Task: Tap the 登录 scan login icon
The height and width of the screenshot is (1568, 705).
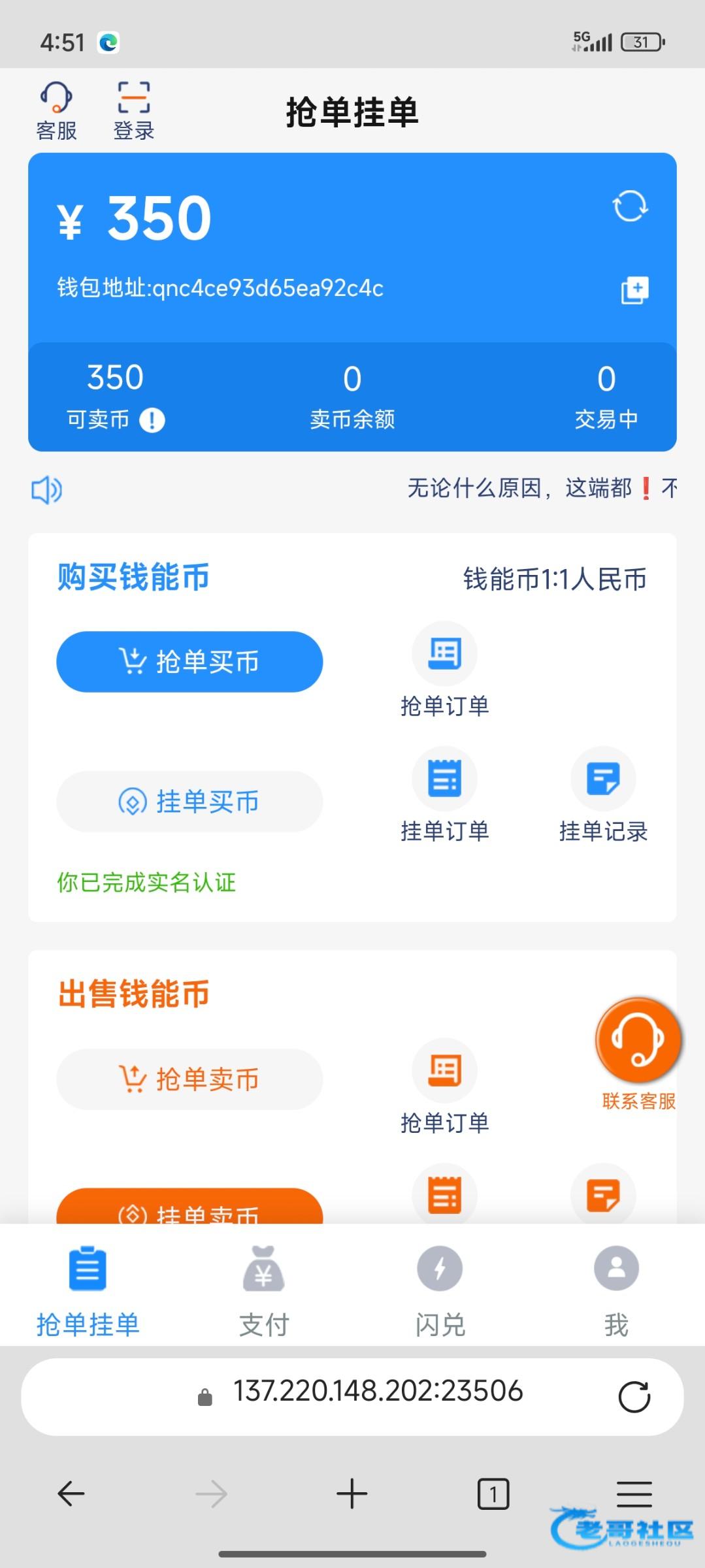Action: 133,111
